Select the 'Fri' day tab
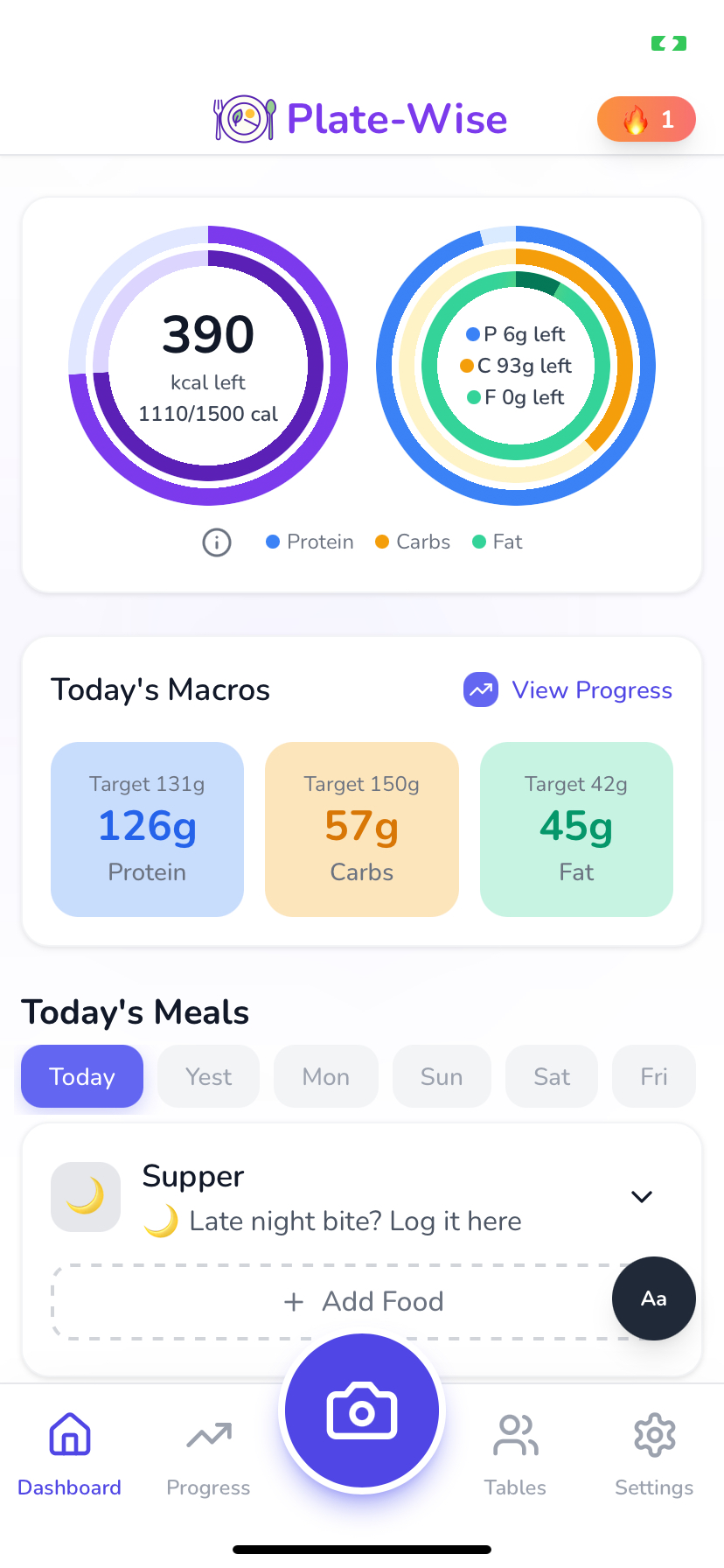Image resolution: width=724 pixels, height=1568 pixels. point(653,1076)
